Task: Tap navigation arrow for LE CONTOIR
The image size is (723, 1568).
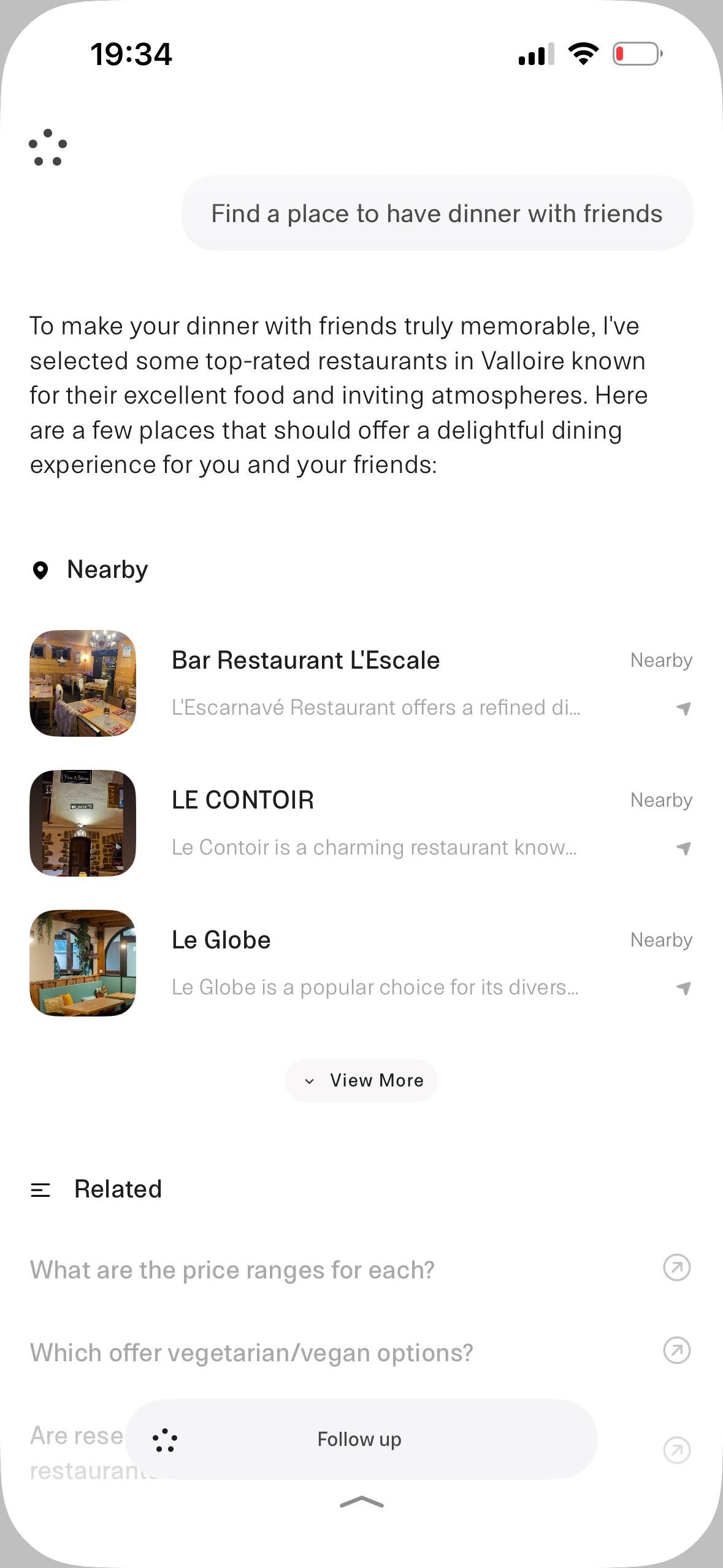Action: pyautogui.click(x=683, y=848)
